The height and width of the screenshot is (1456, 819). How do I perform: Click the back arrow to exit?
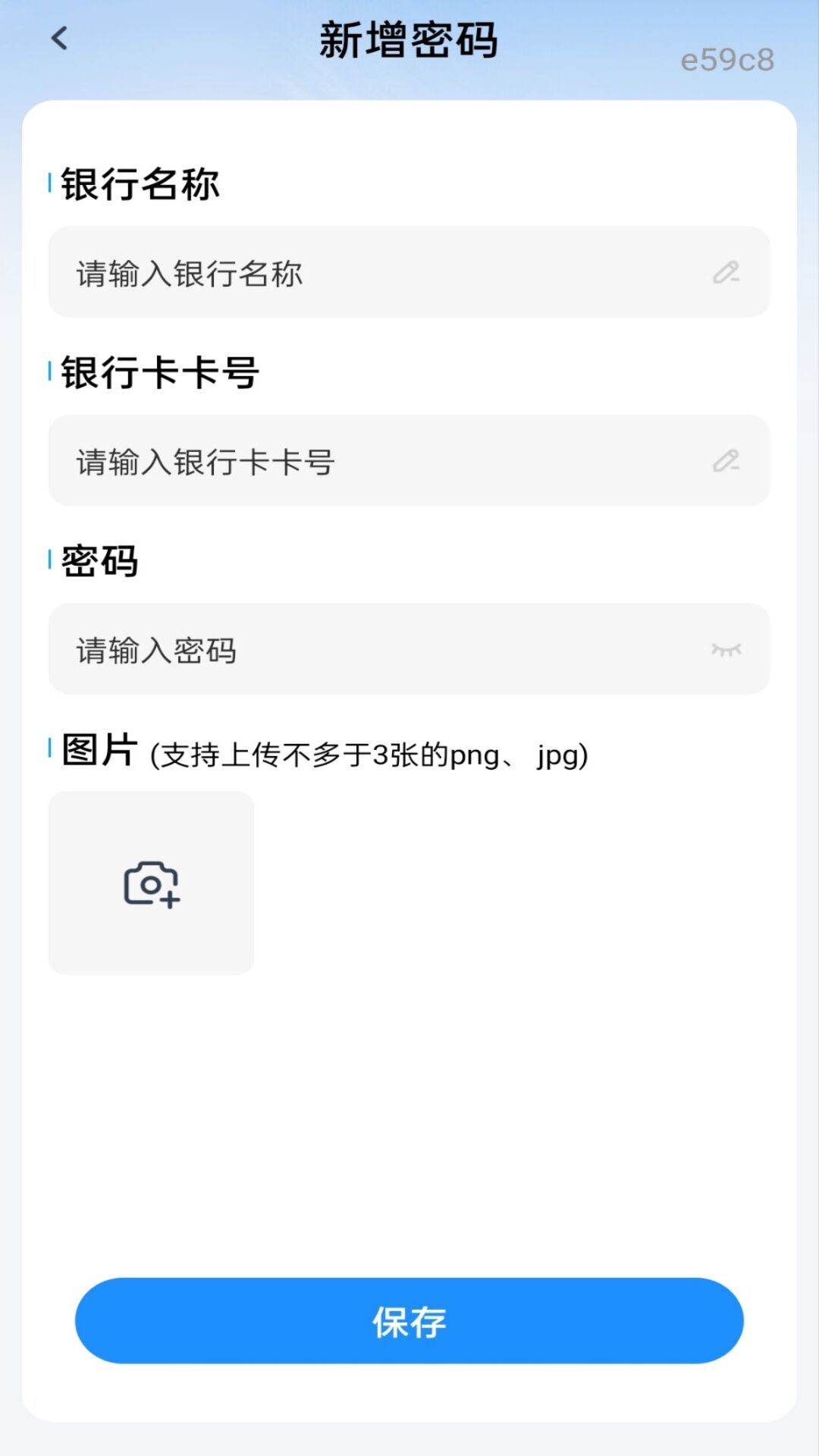point(58,37)
